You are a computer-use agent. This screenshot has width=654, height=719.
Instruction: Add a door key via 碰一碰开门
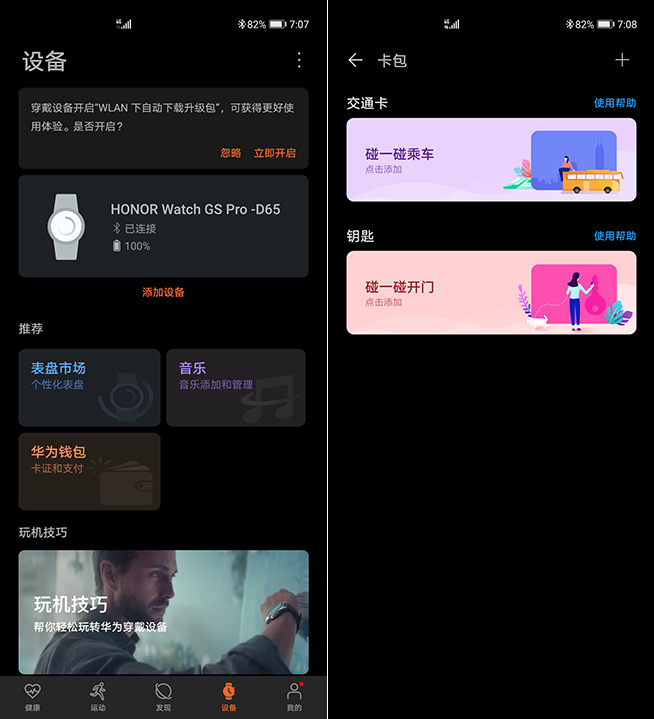491,292
